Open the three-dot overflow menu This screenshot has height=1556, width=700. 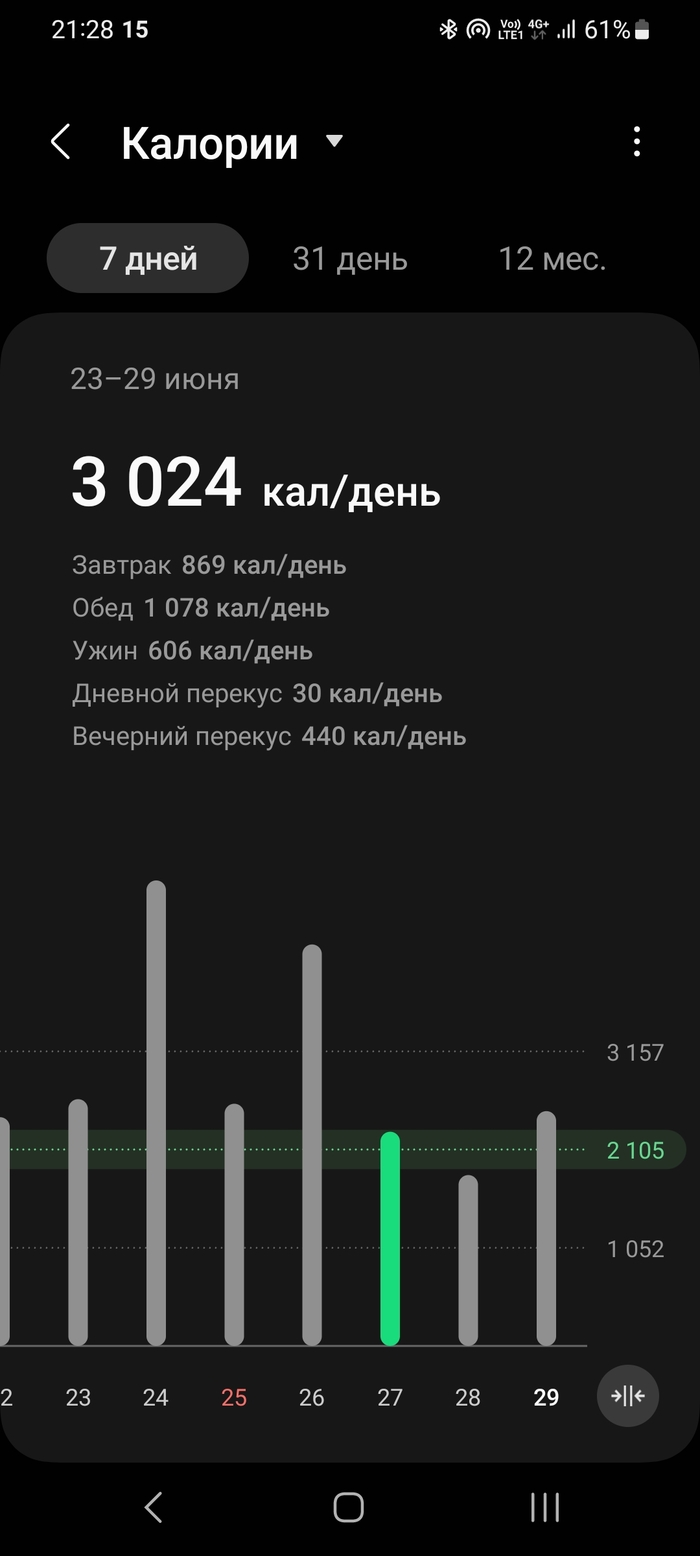pos(637,142)
